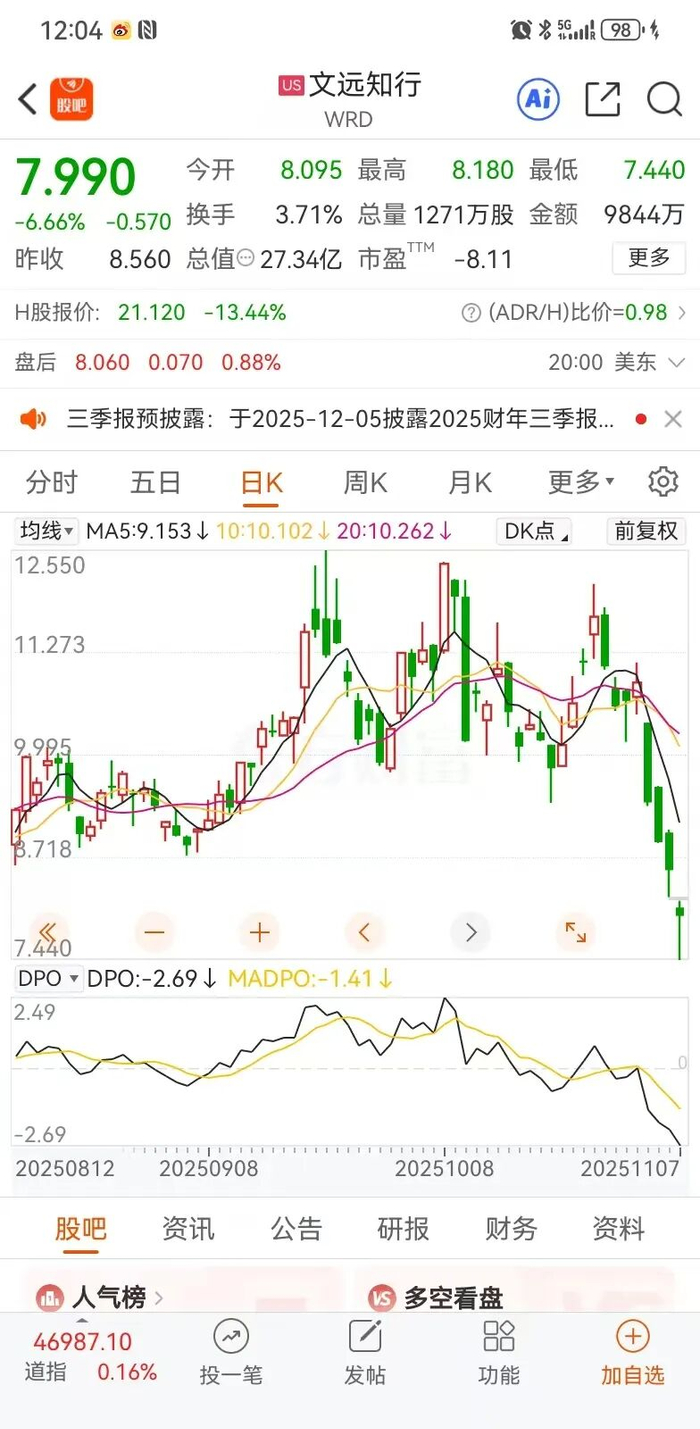Open the Ai assistant icon
The height and width of the screenshot is (1429, 700).
(538, 99)
